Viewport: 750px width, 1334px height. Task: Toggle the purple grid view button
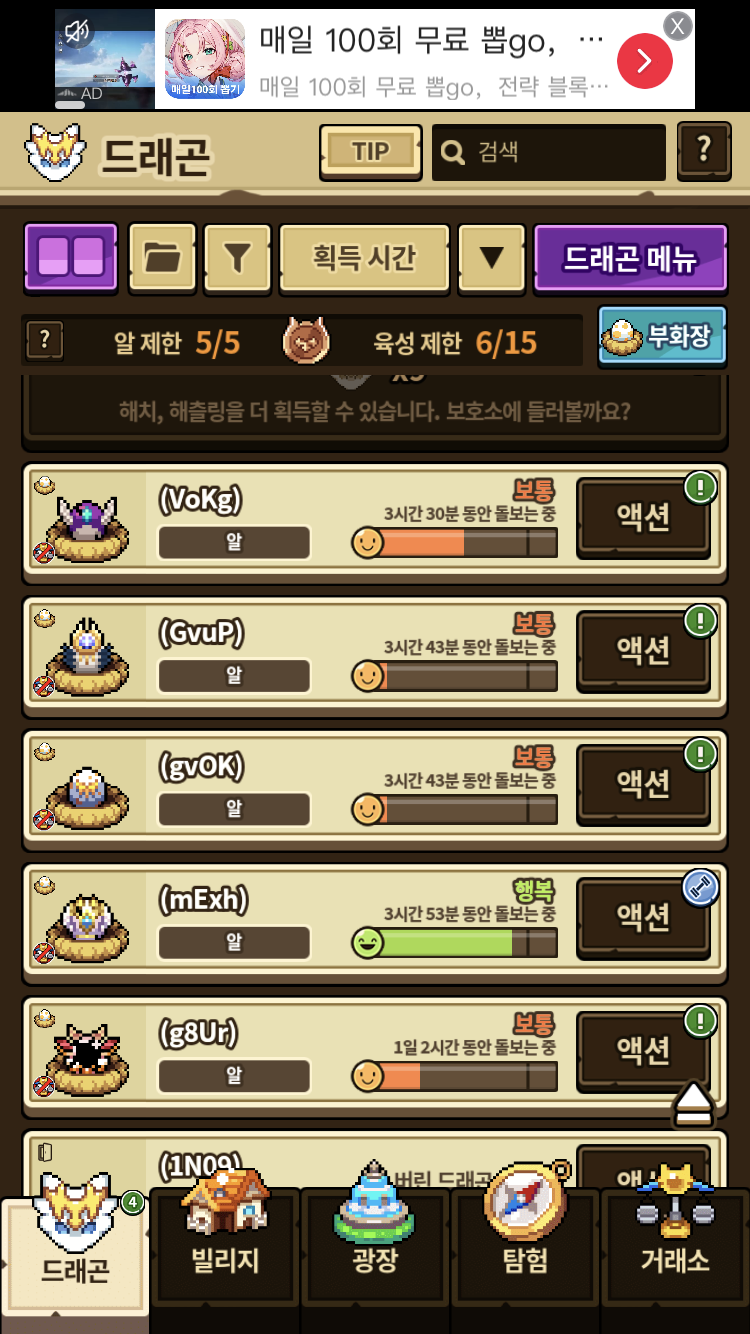point(71,258)
